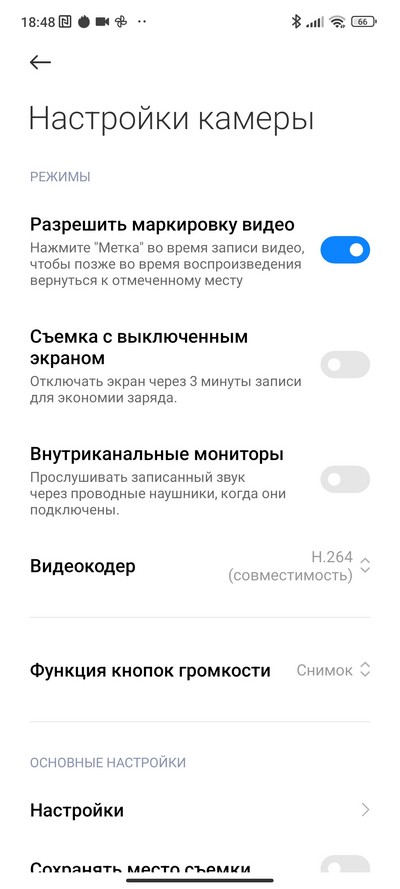Open the Настройки row
400x889 pixels.
point(199,810)
